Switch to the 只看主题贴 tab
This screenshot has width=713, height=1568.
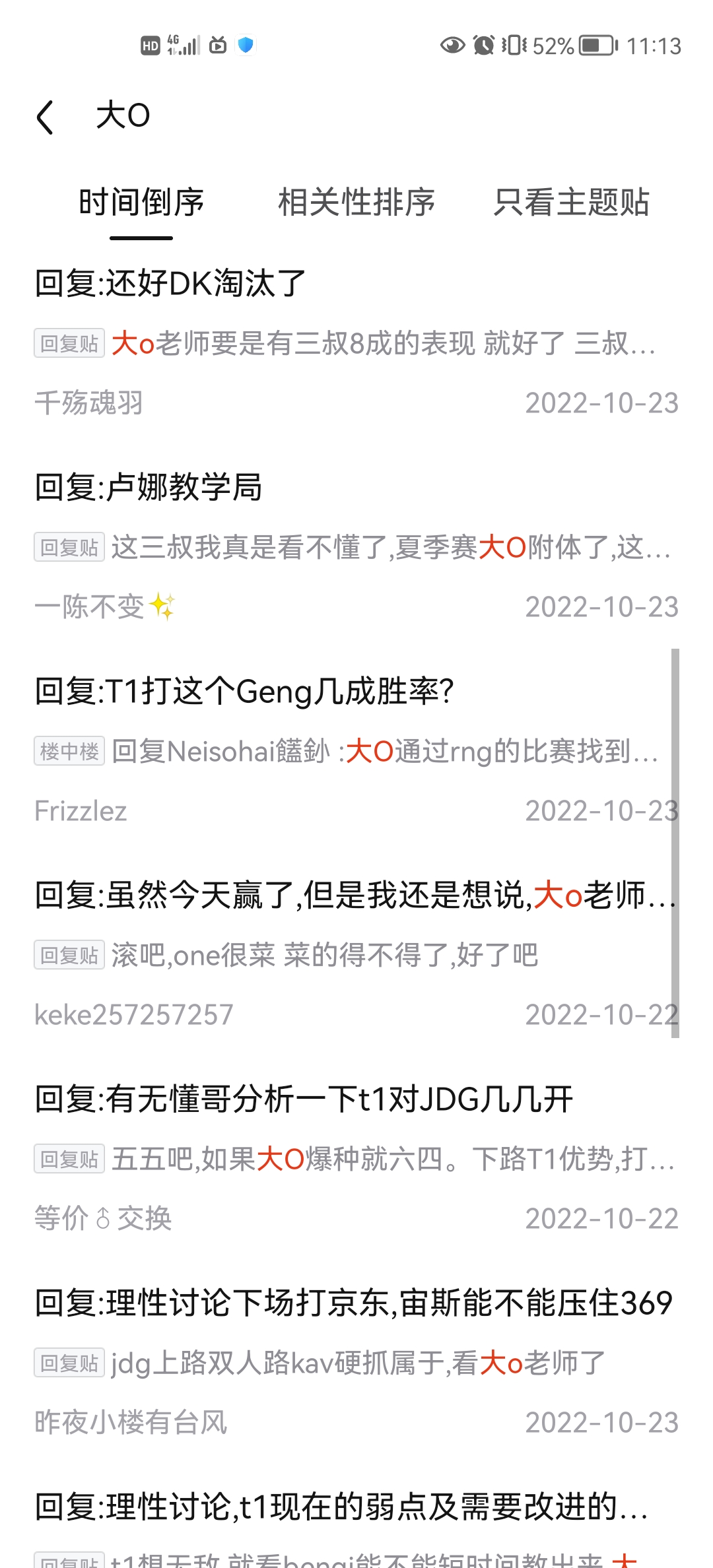click(x=572, y=202)
